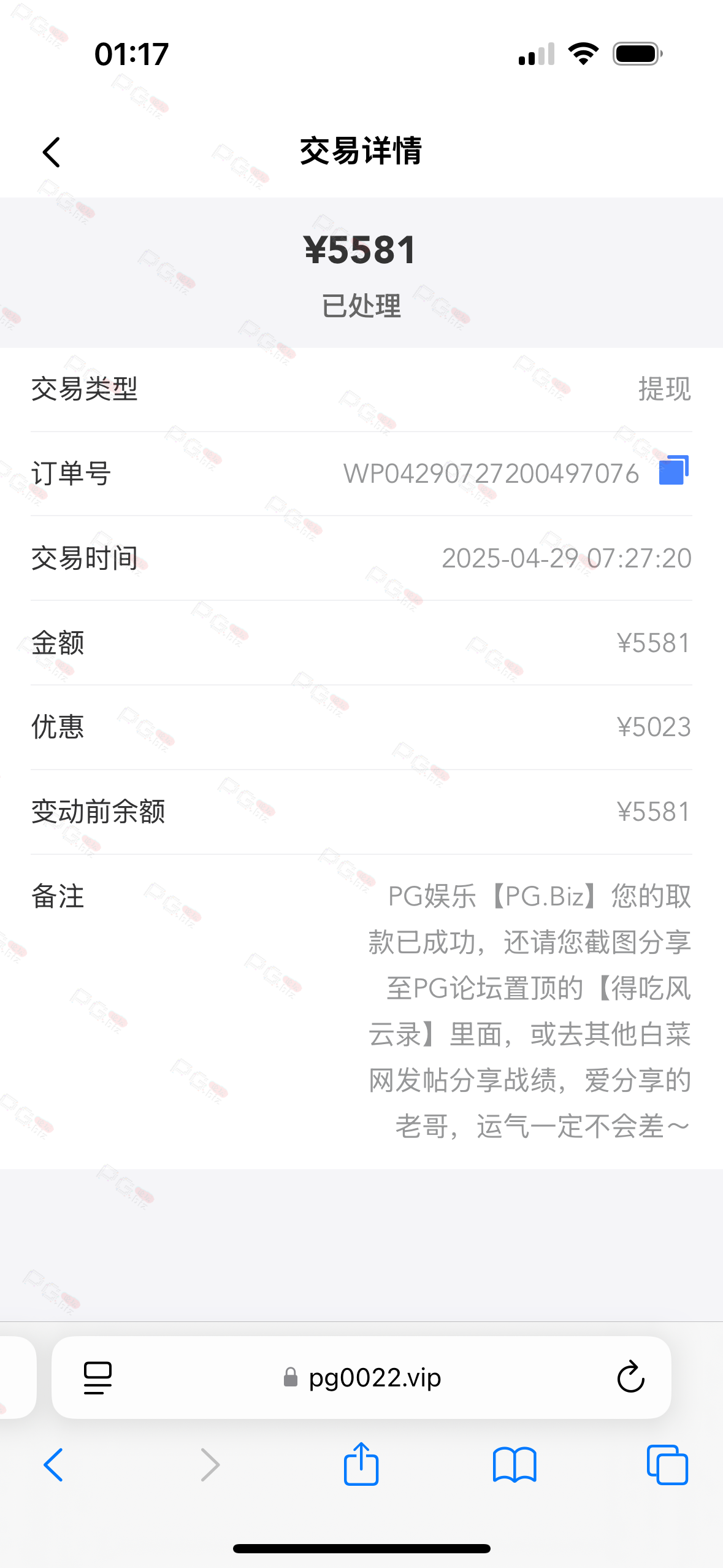This screenshot has width=723, height=1568.
Task: Open the Safari page settings menu
Action: pyautogui.click(x=98, y=1378)
